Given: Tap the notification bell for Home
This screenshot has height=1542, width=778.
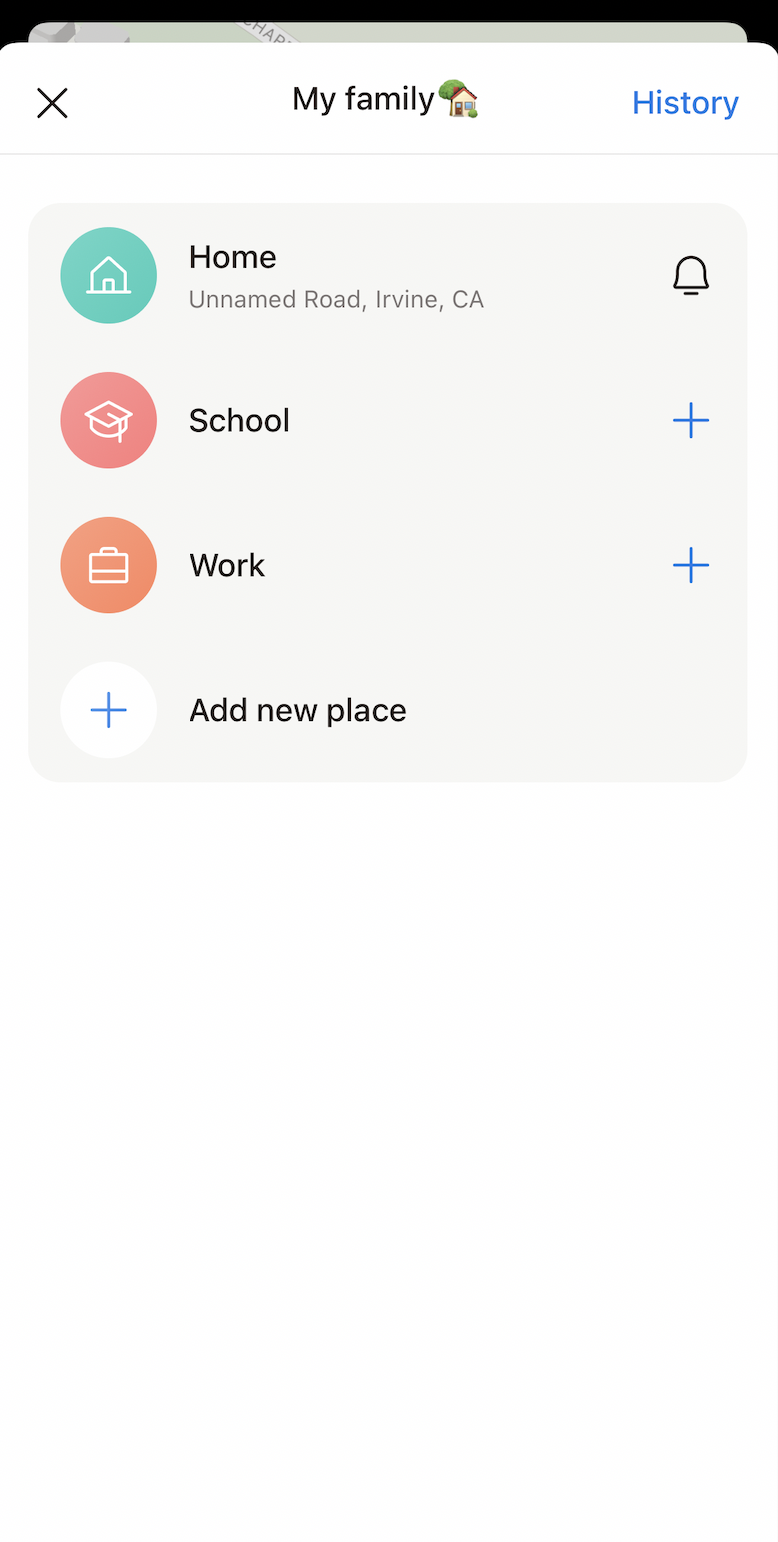Looking at the screenshot, I should pyautogui.click(x=690, y=275).
